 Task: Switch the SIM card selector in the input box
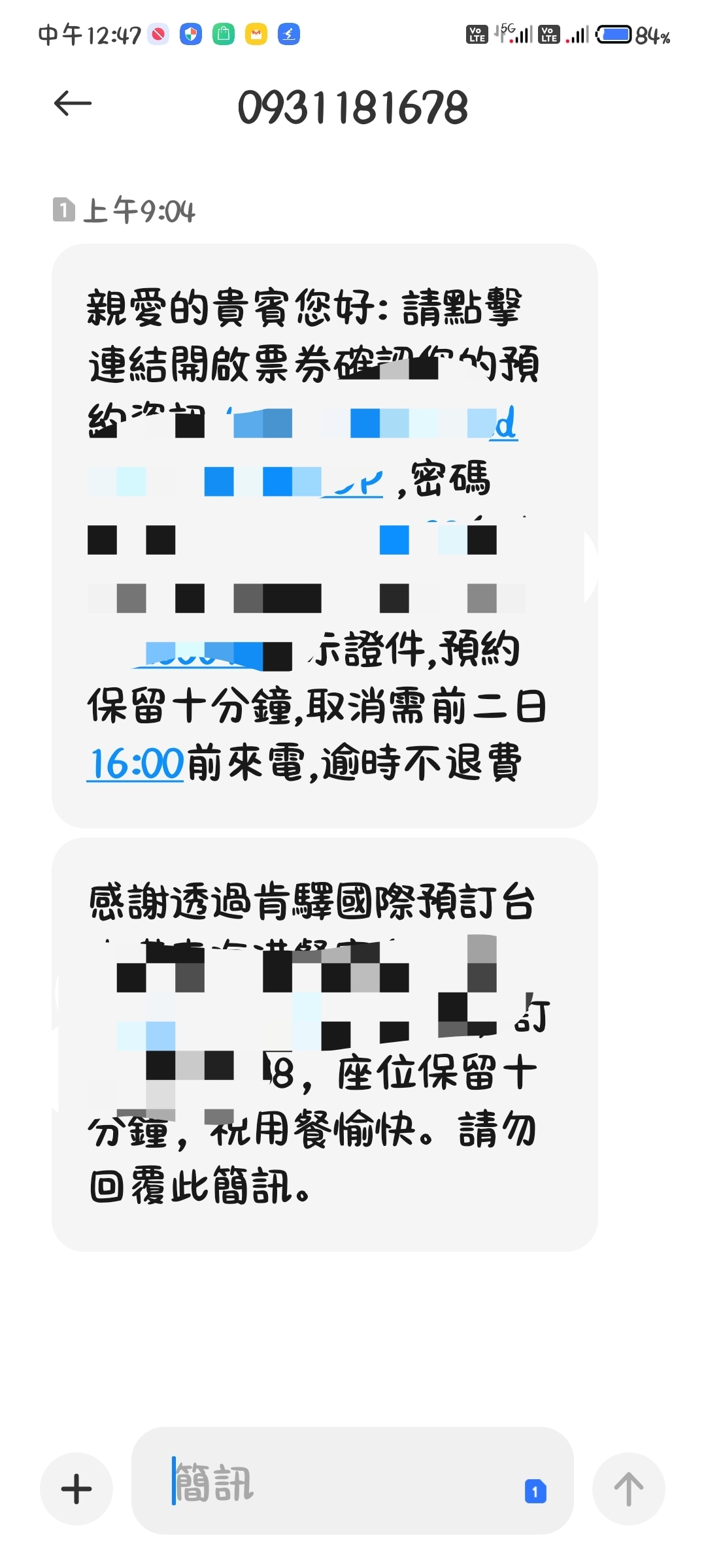point(535,1491)
